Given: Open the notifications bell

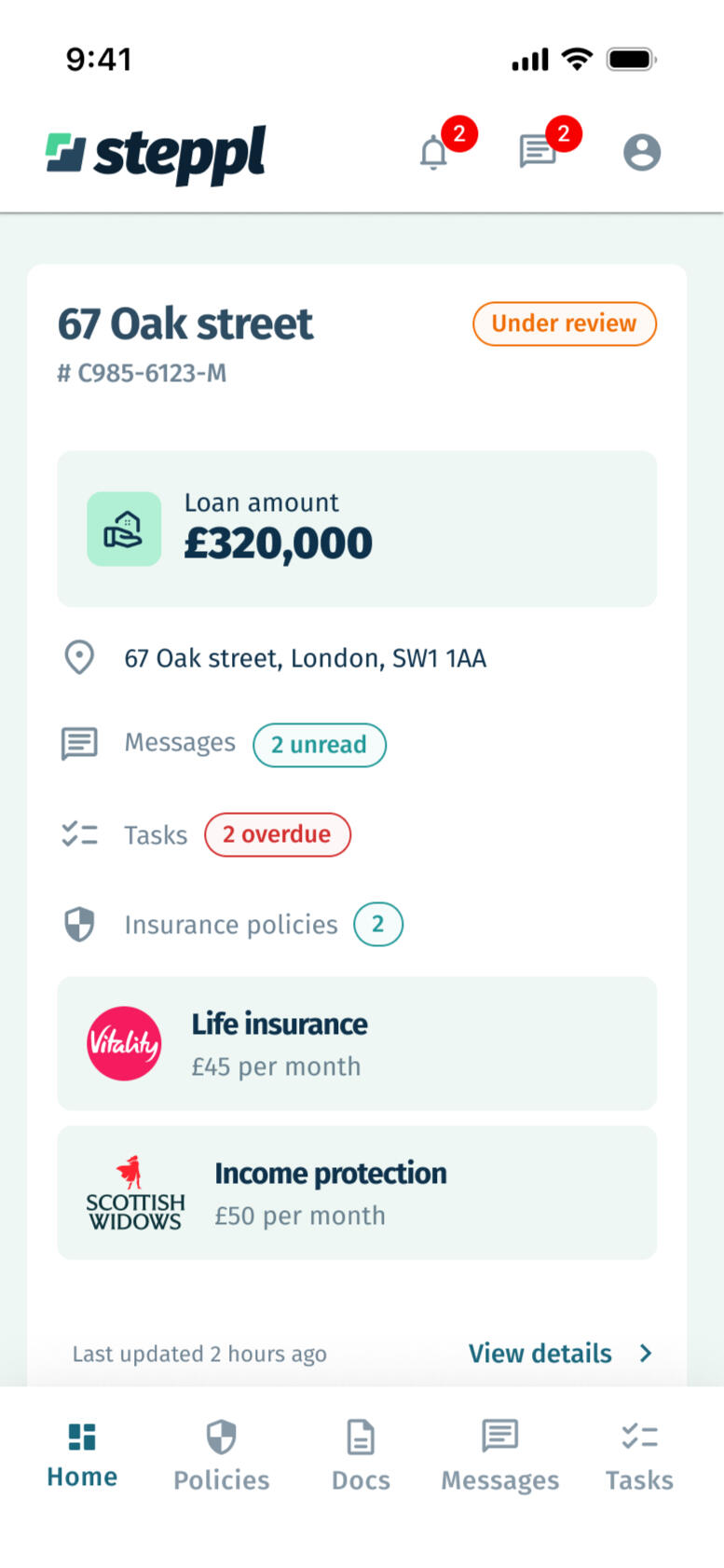Looking at the screenshot, I should click(x=434, y=152).
